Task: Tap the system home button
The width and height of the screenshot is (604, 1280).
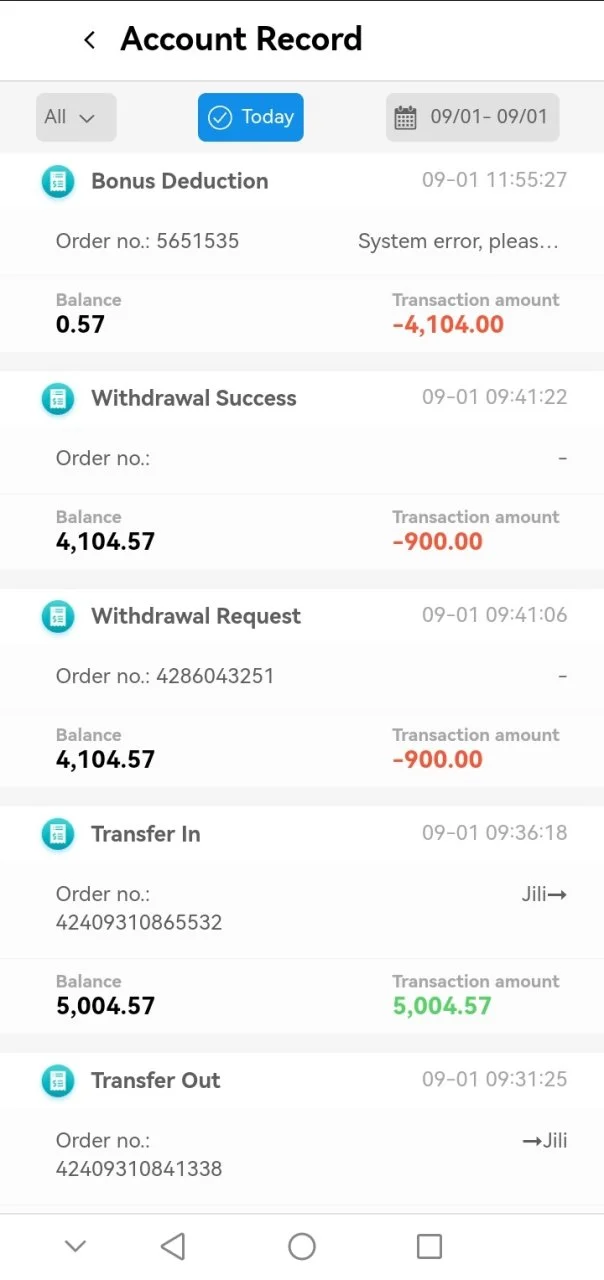Action: pos(302,1246)
